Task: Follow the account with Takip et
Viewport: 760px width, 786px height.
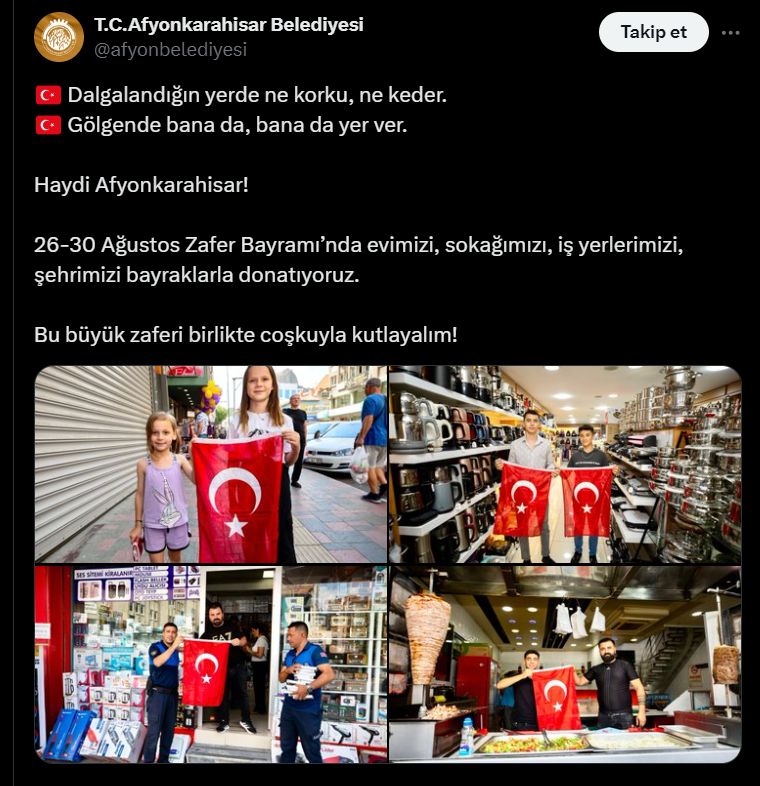Action: 653,32
